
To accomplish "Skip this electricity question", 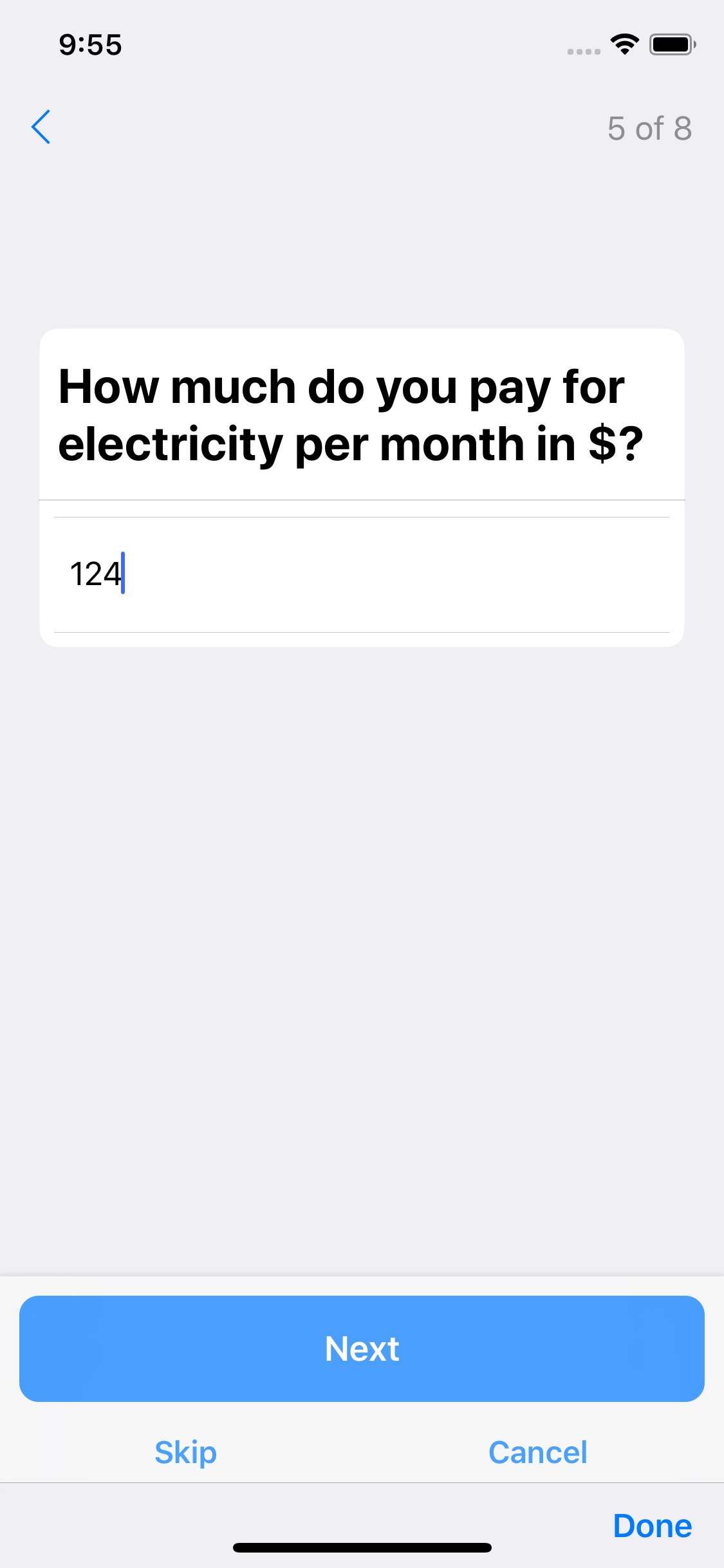I will [x=185, y=1452].
